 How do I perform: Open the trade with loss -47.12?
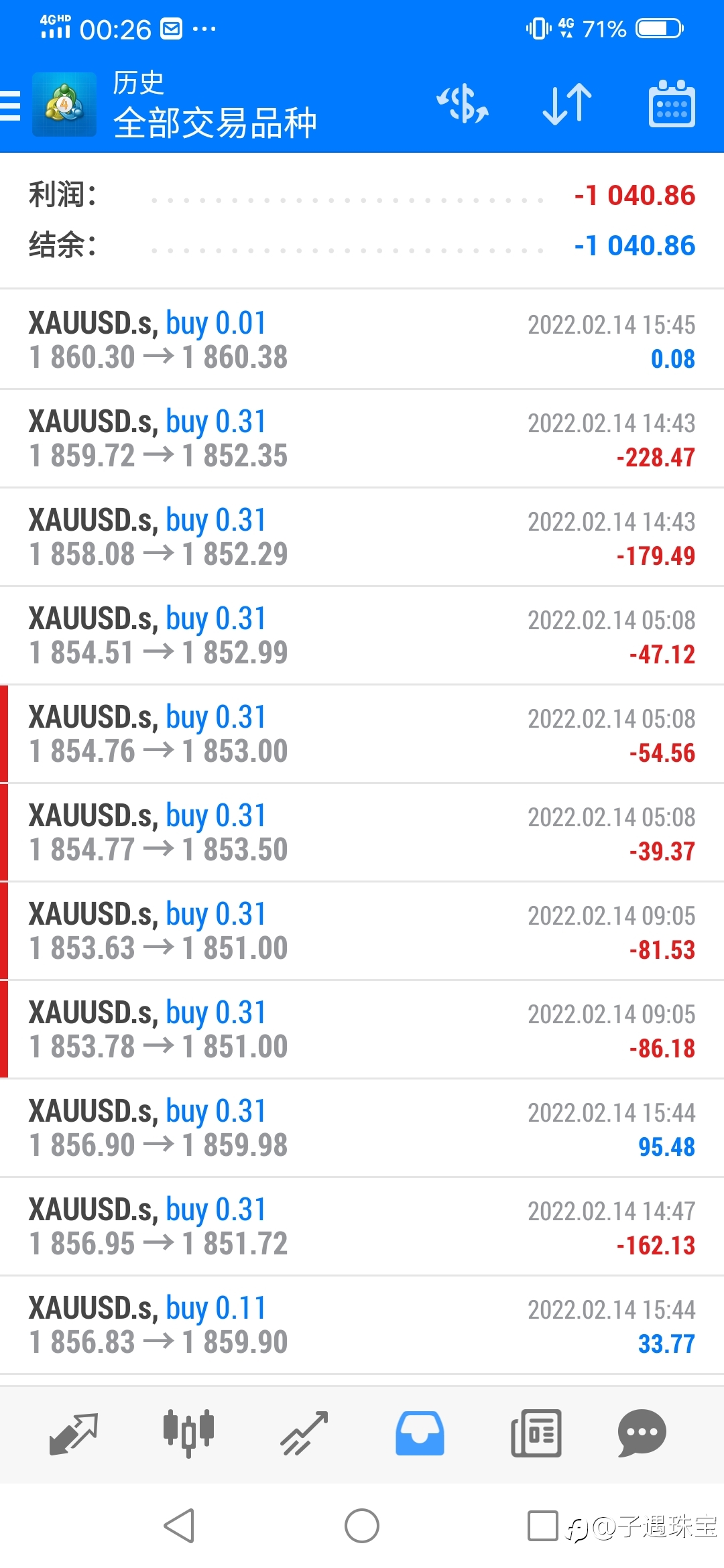click(x=362, y=635)
